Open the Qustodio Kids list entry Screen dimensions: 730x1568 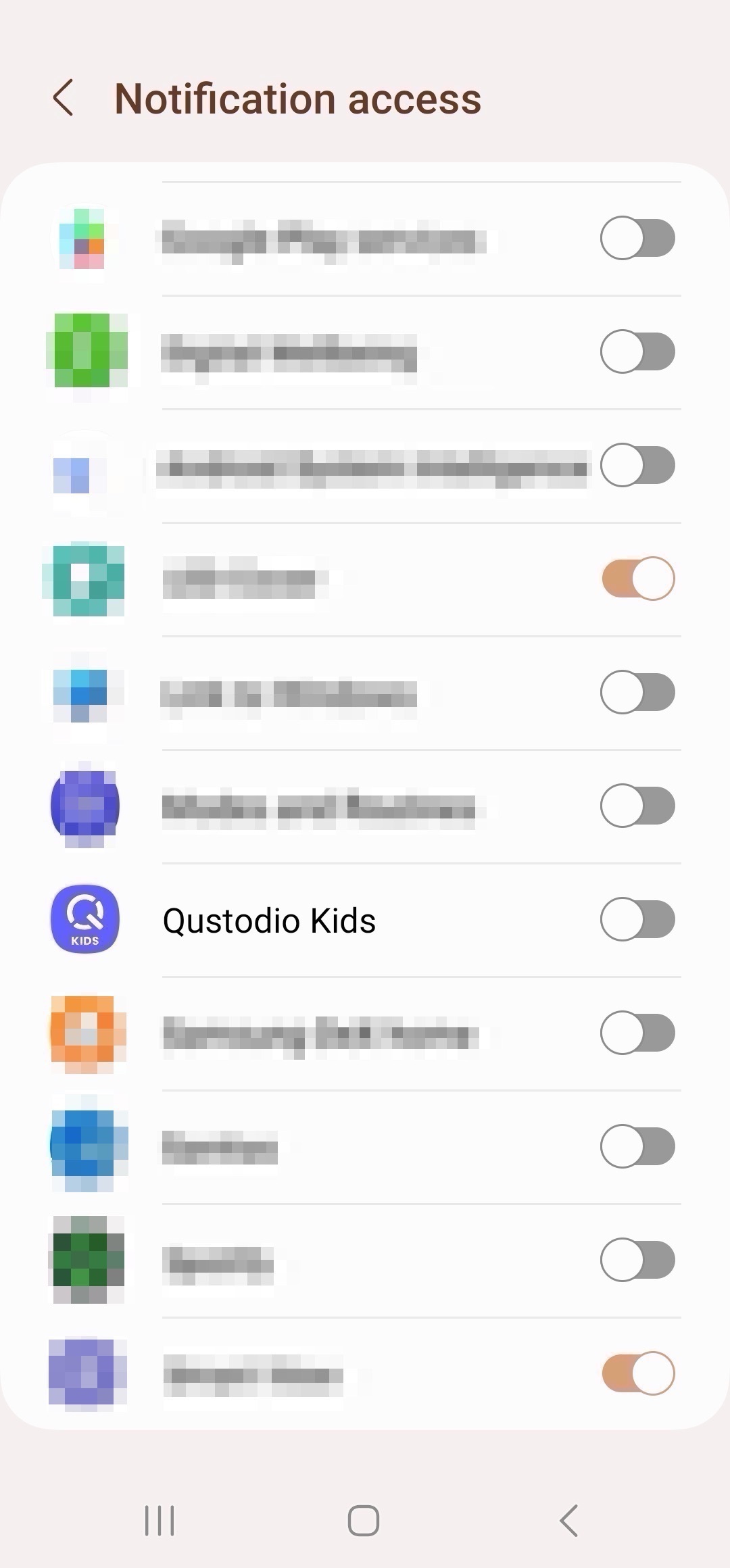coord(270,919)
